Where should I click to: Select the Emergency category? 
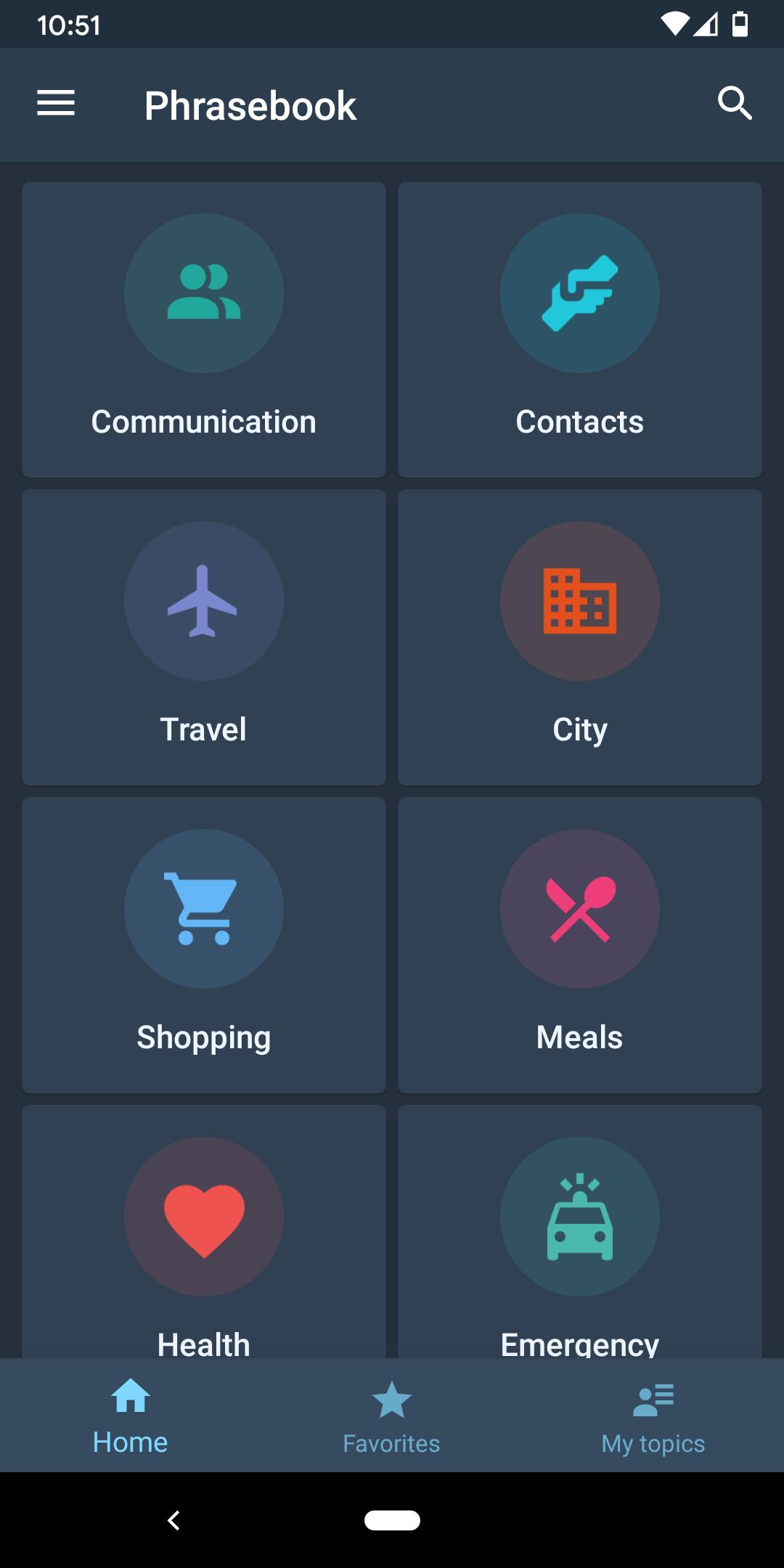click(x=580, y=1232)
